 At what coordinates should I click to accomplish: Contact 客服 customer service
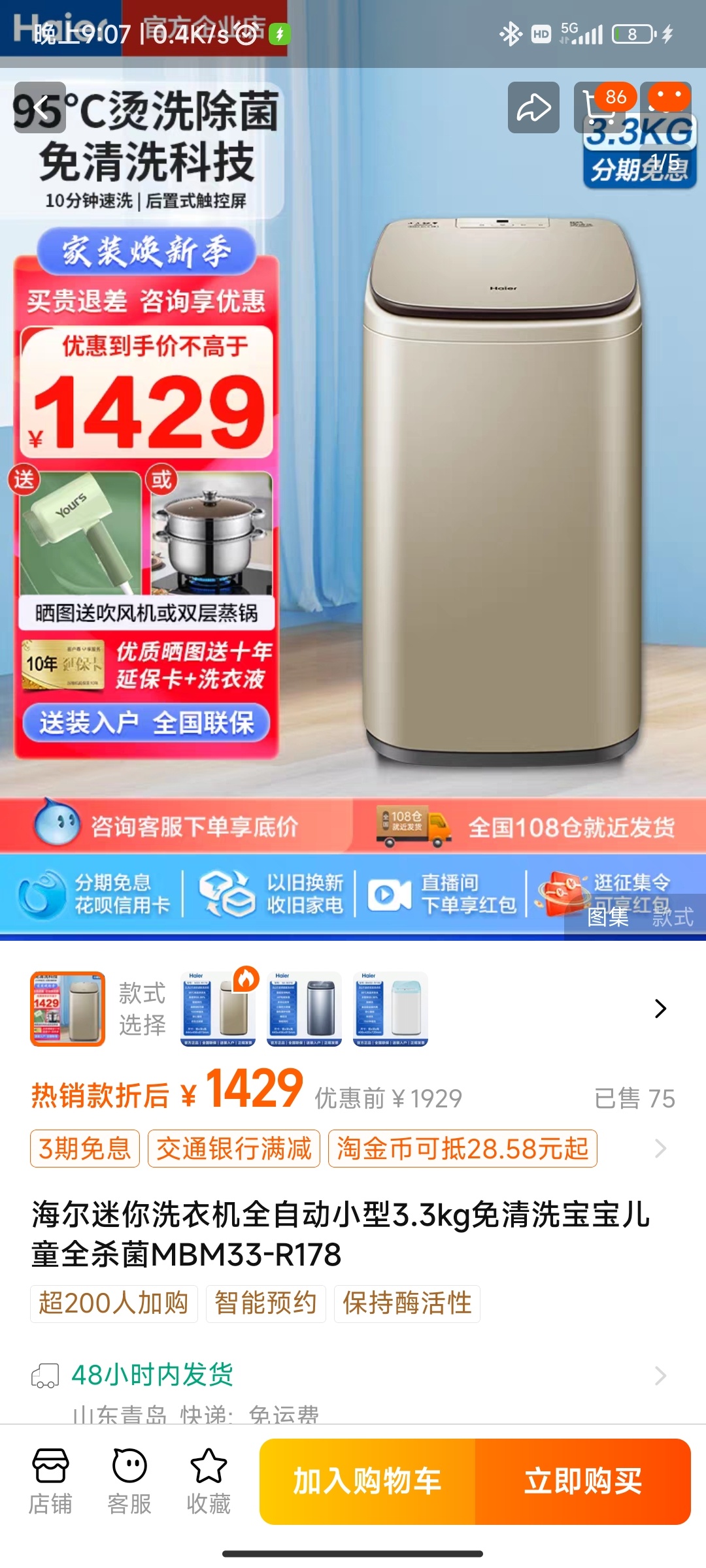click(129, 1482)
